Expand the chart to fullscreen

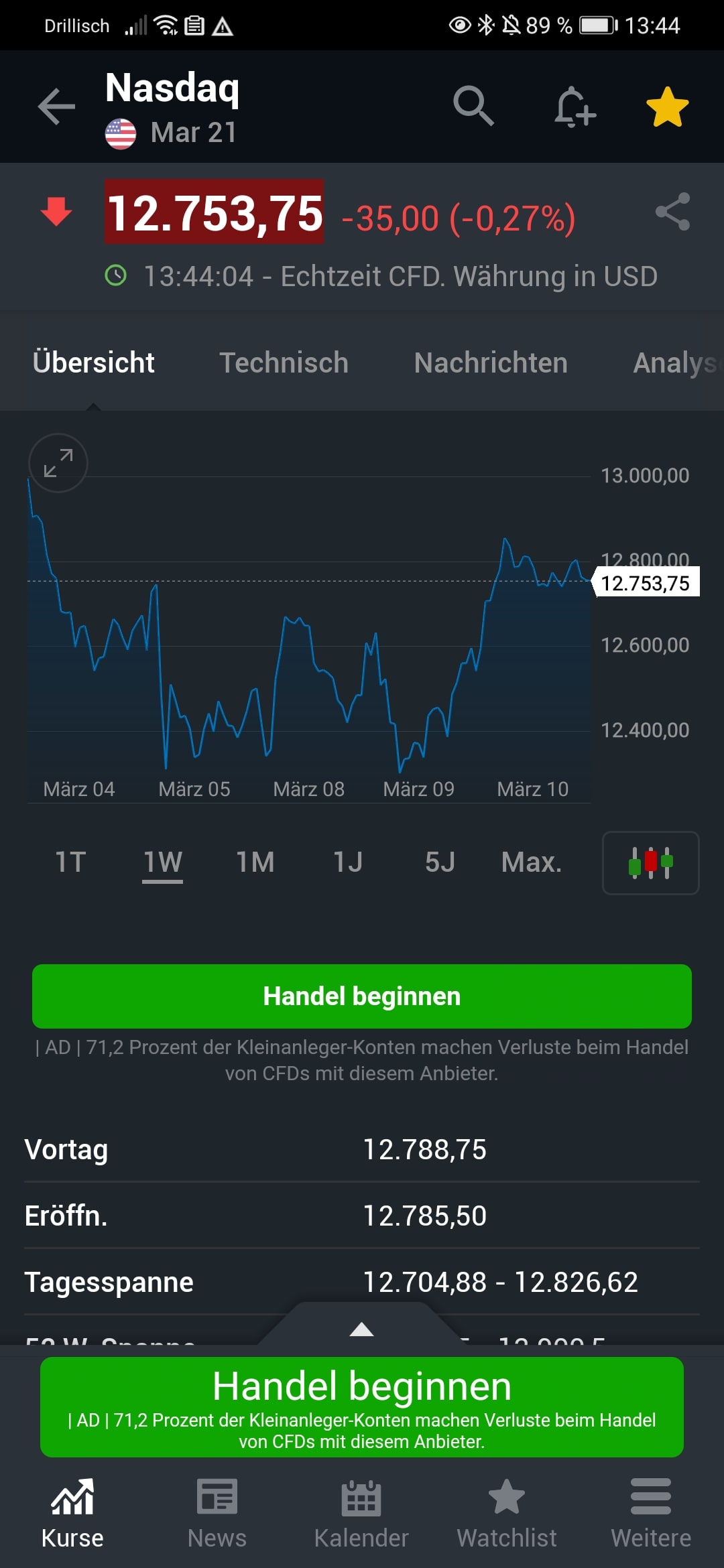point(58,463)
